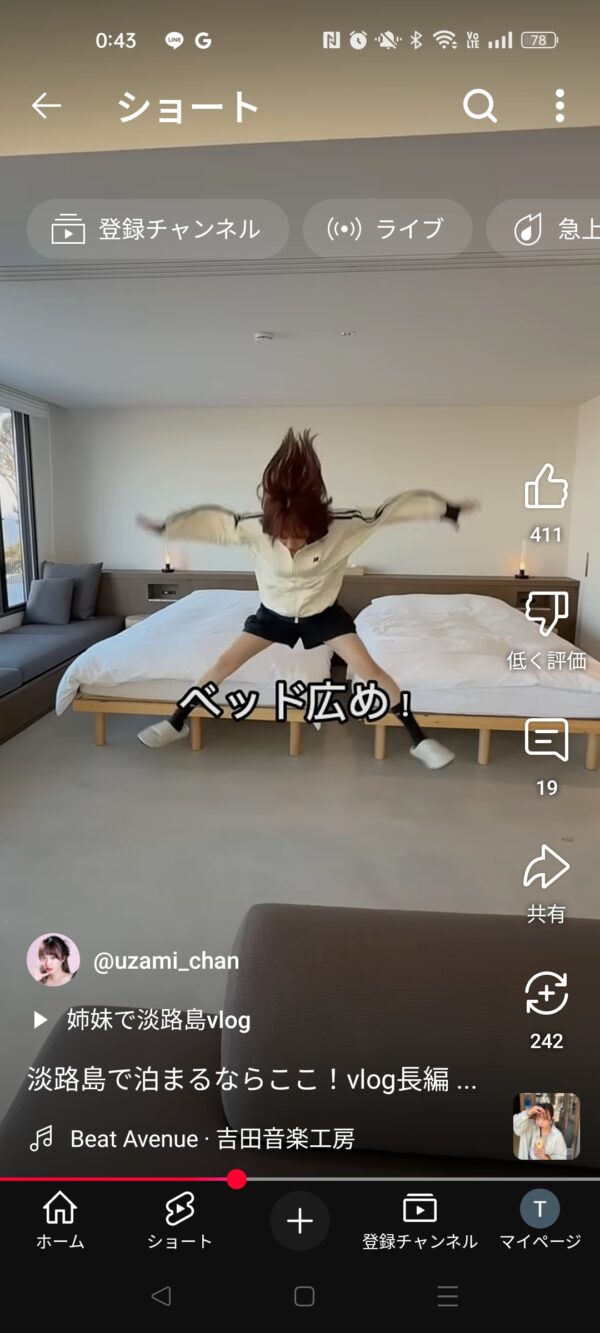
Task: Open the search magnifier icon
Action: point(480,106)
